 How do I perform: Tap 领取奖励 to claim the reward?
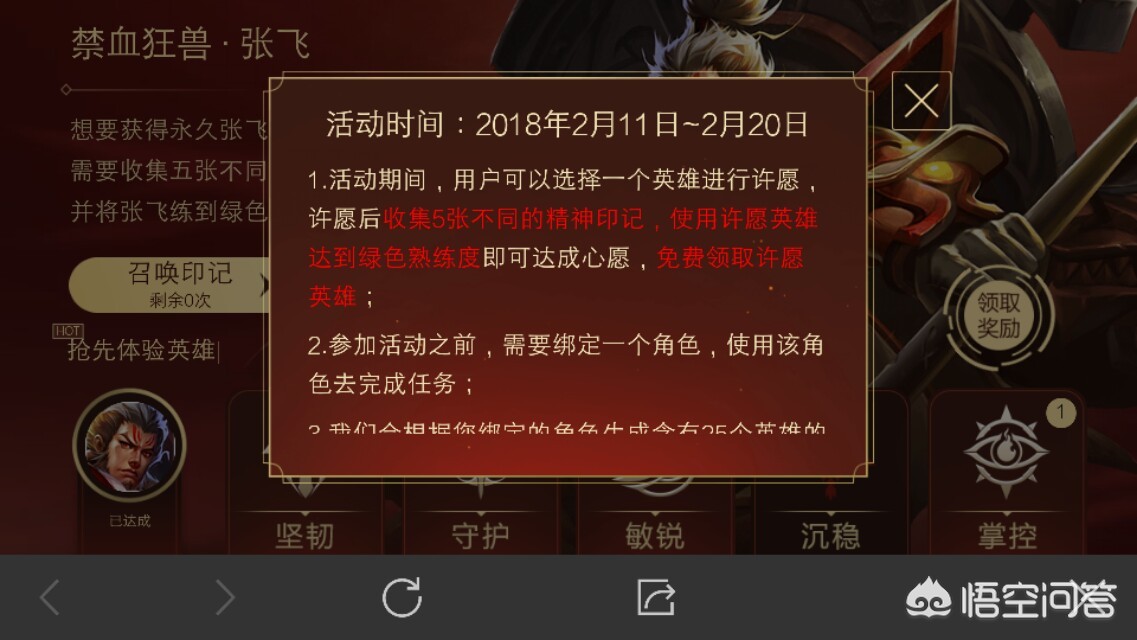click(x=998, y=316)
